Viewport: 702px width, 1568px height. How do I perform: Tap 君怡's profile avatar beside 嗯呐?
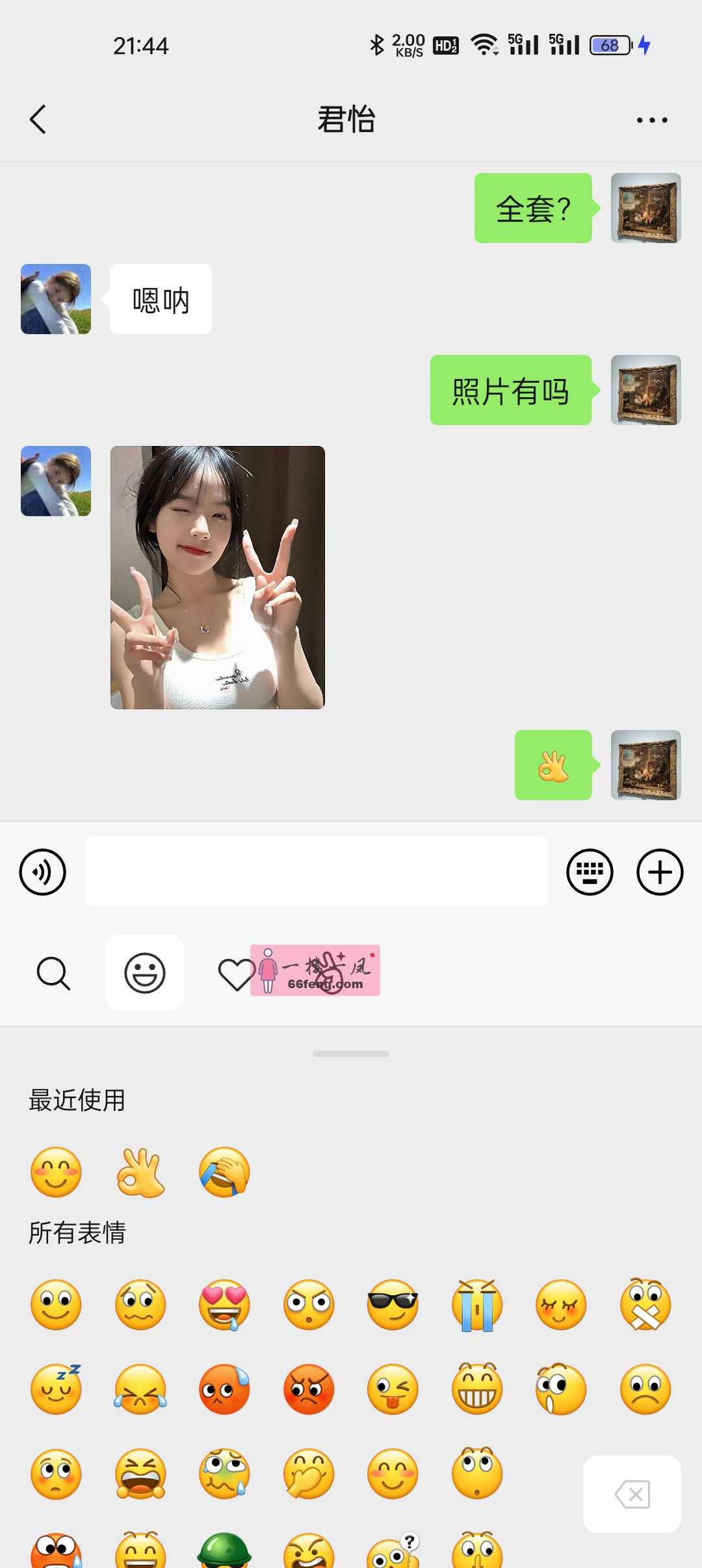tap(55, 299)
